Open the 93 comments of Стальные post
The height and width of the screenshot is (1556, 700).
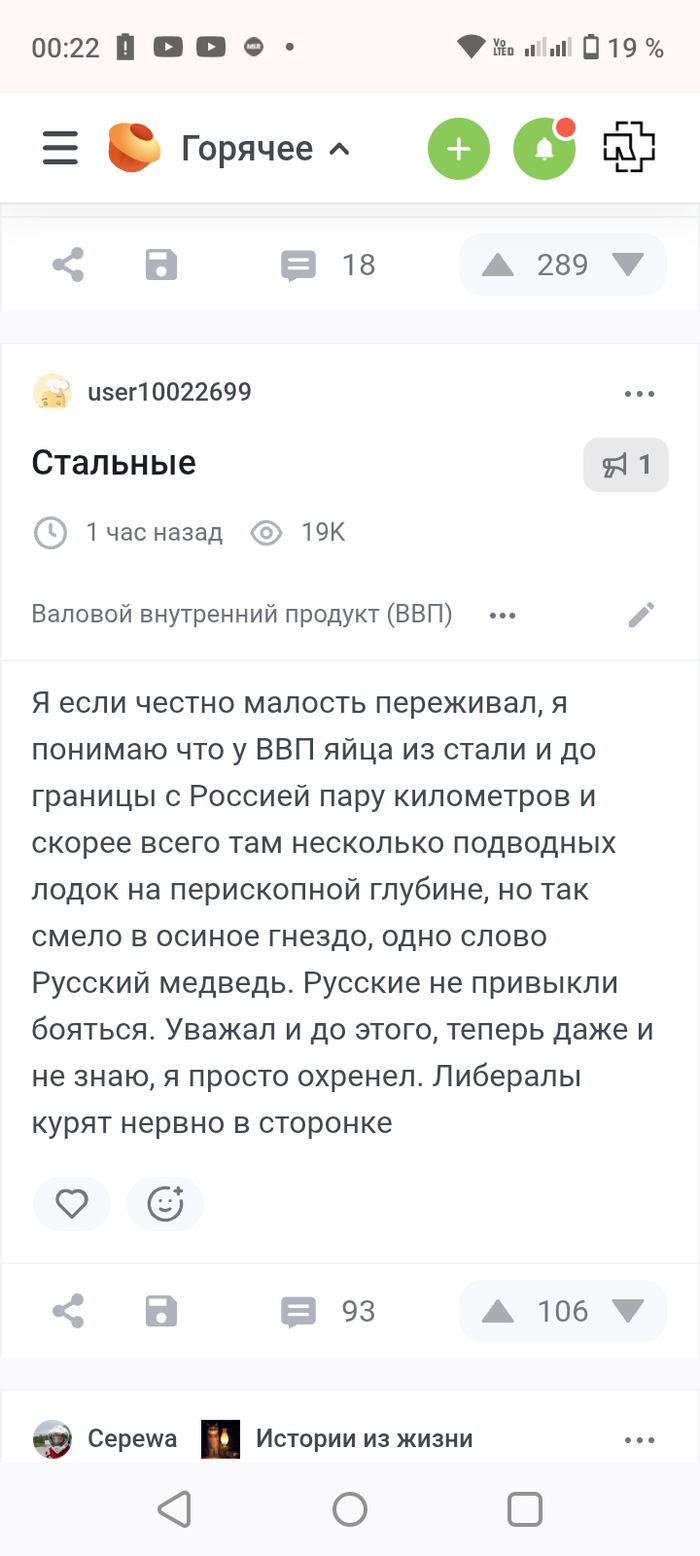328,1311
